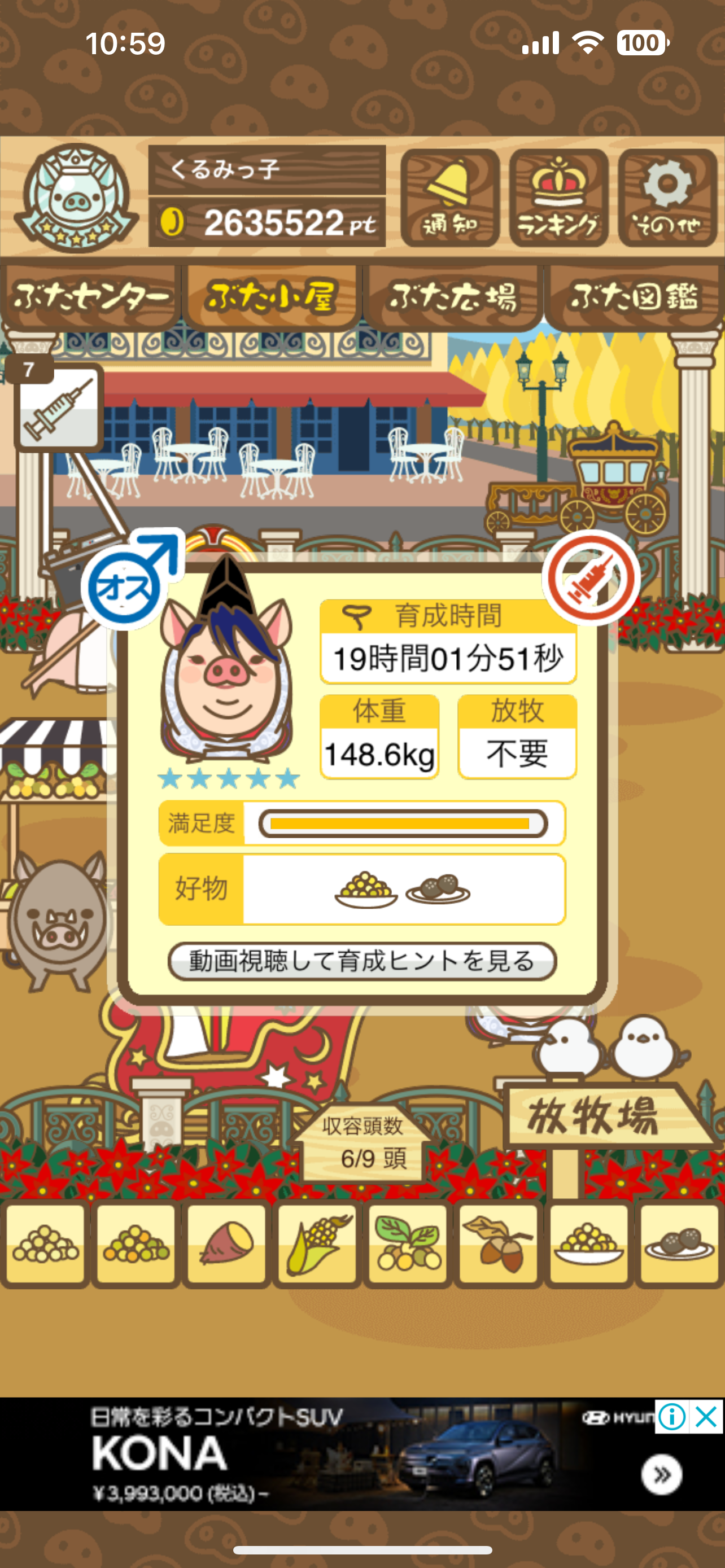This screenshot has width=725, height=1568.
Task: Select the corn feed
Action: [x=317, y=1244]
